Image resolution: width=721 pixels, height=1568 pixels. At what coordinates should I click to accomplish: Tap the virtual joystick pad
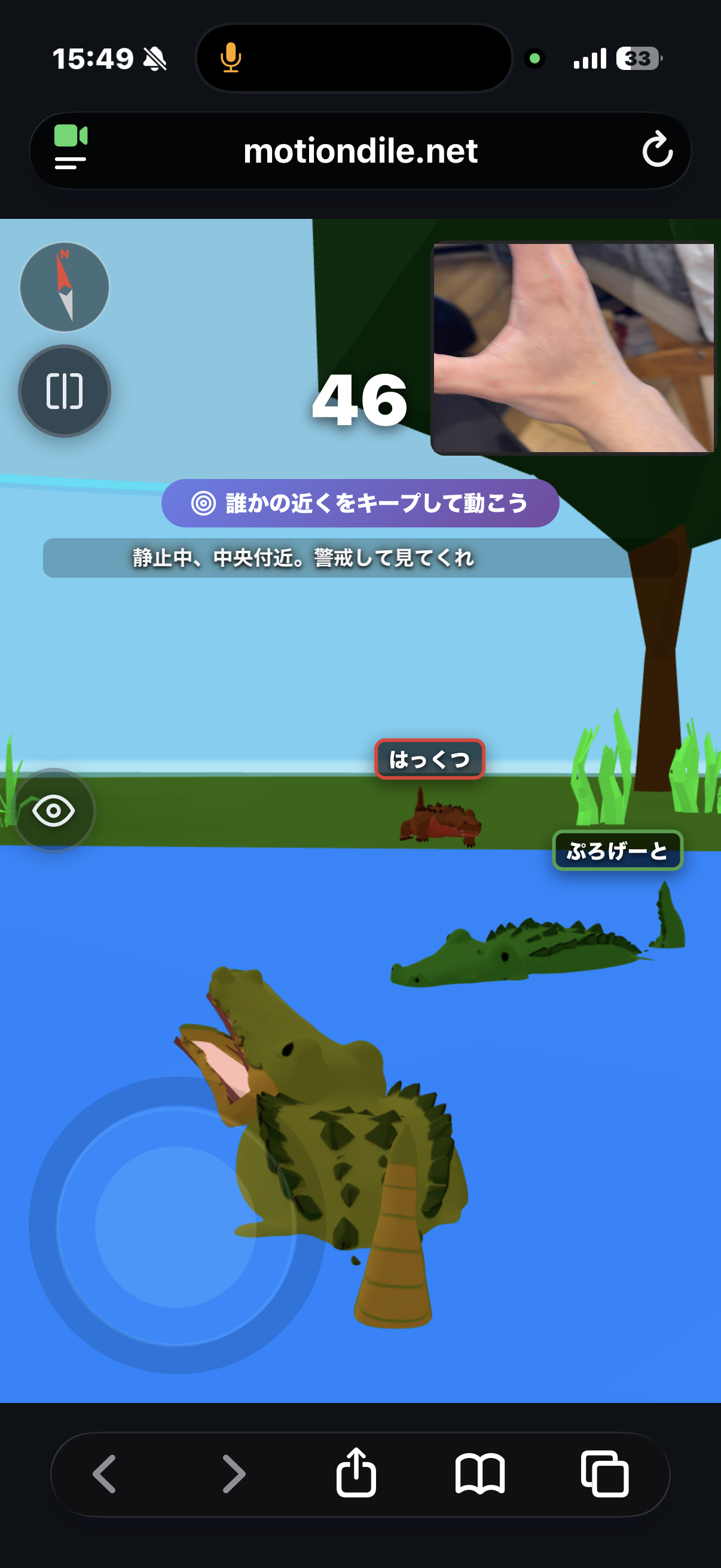176,1226
